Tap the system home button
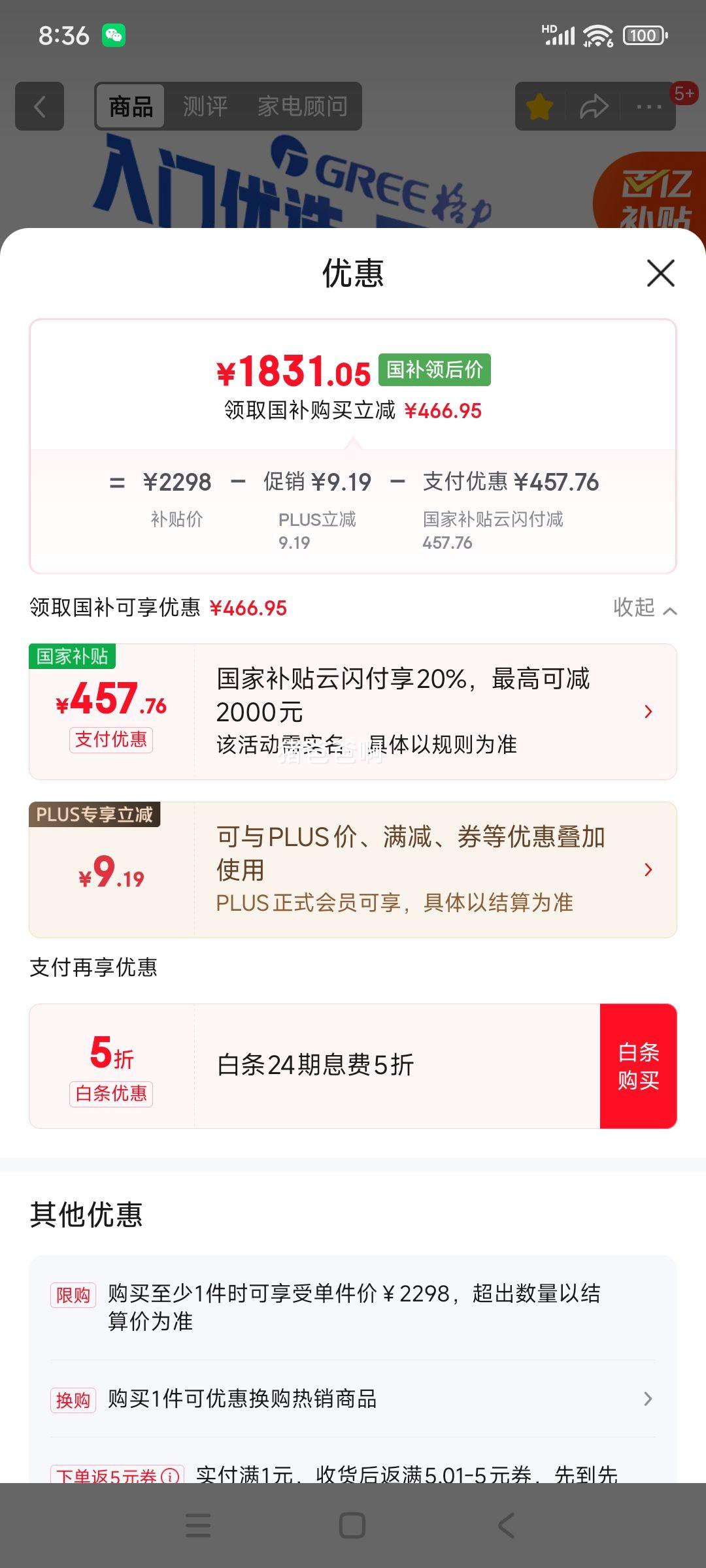 [352, 1526]
